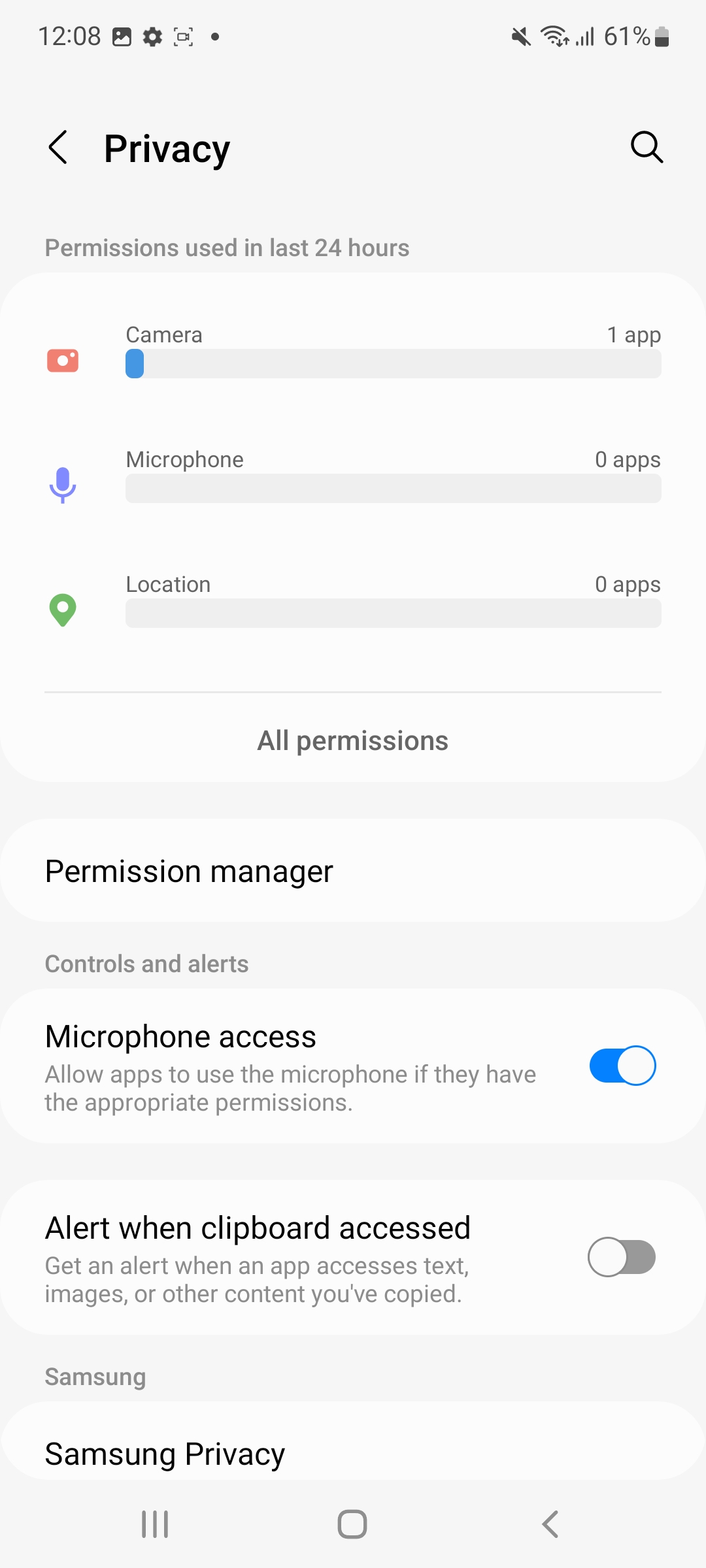
Task: Go back from the Privacy screen
Action: click(59, 148)
